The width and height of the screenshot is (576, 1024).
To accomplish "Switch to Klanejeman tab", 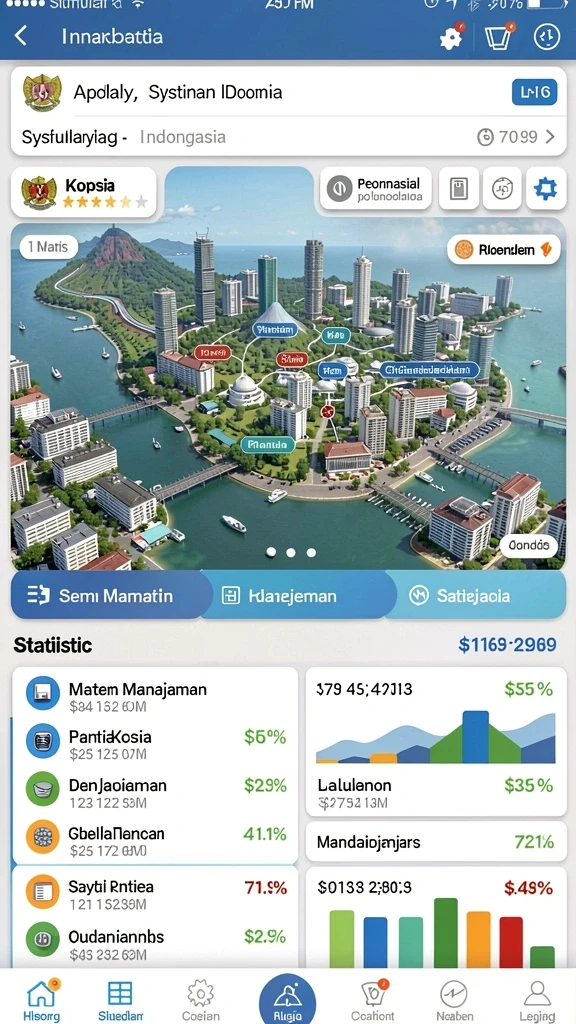I will [294, 595].
